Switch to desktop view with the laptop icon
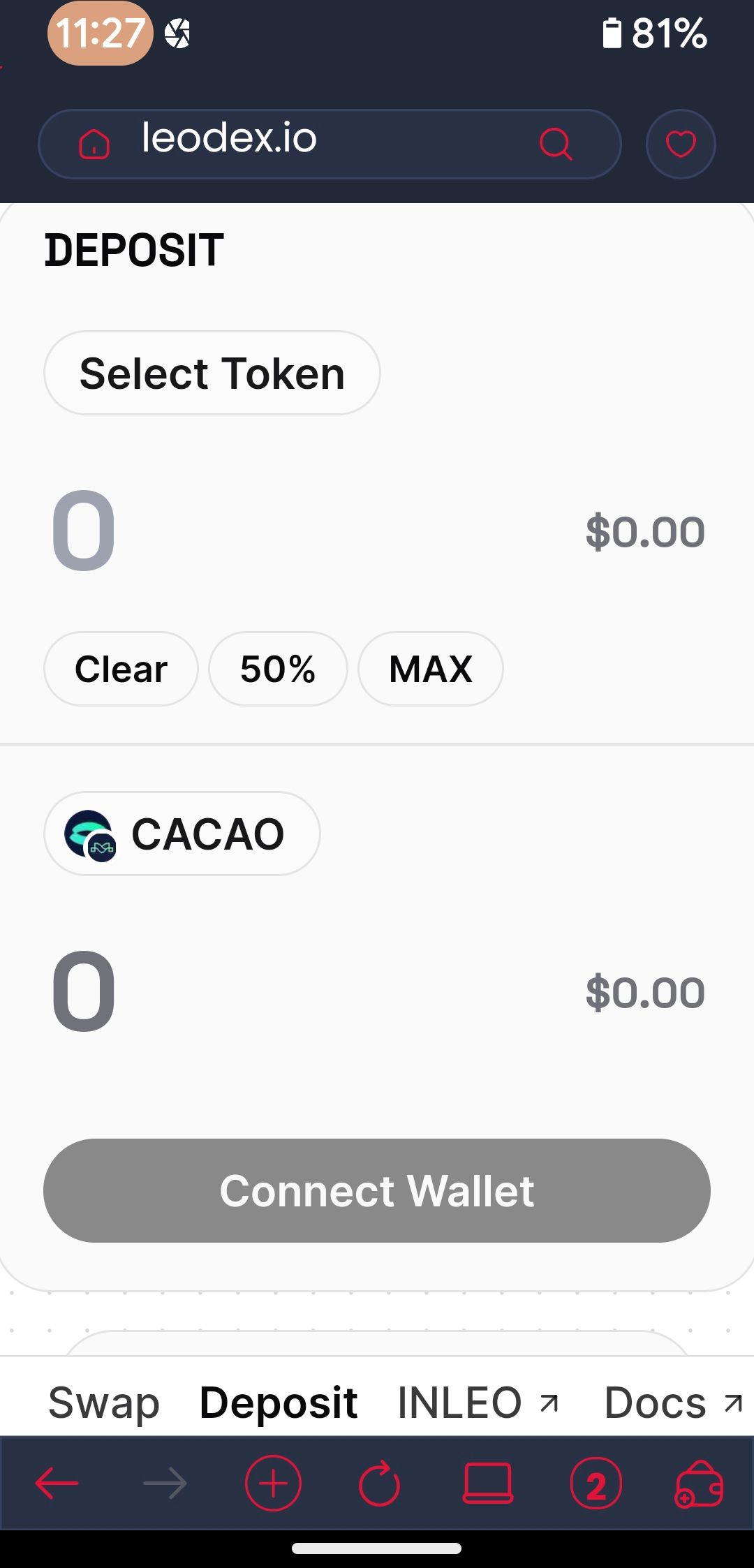The width and height of the screenshot is (754, 1568). [x=488, y=1484]
